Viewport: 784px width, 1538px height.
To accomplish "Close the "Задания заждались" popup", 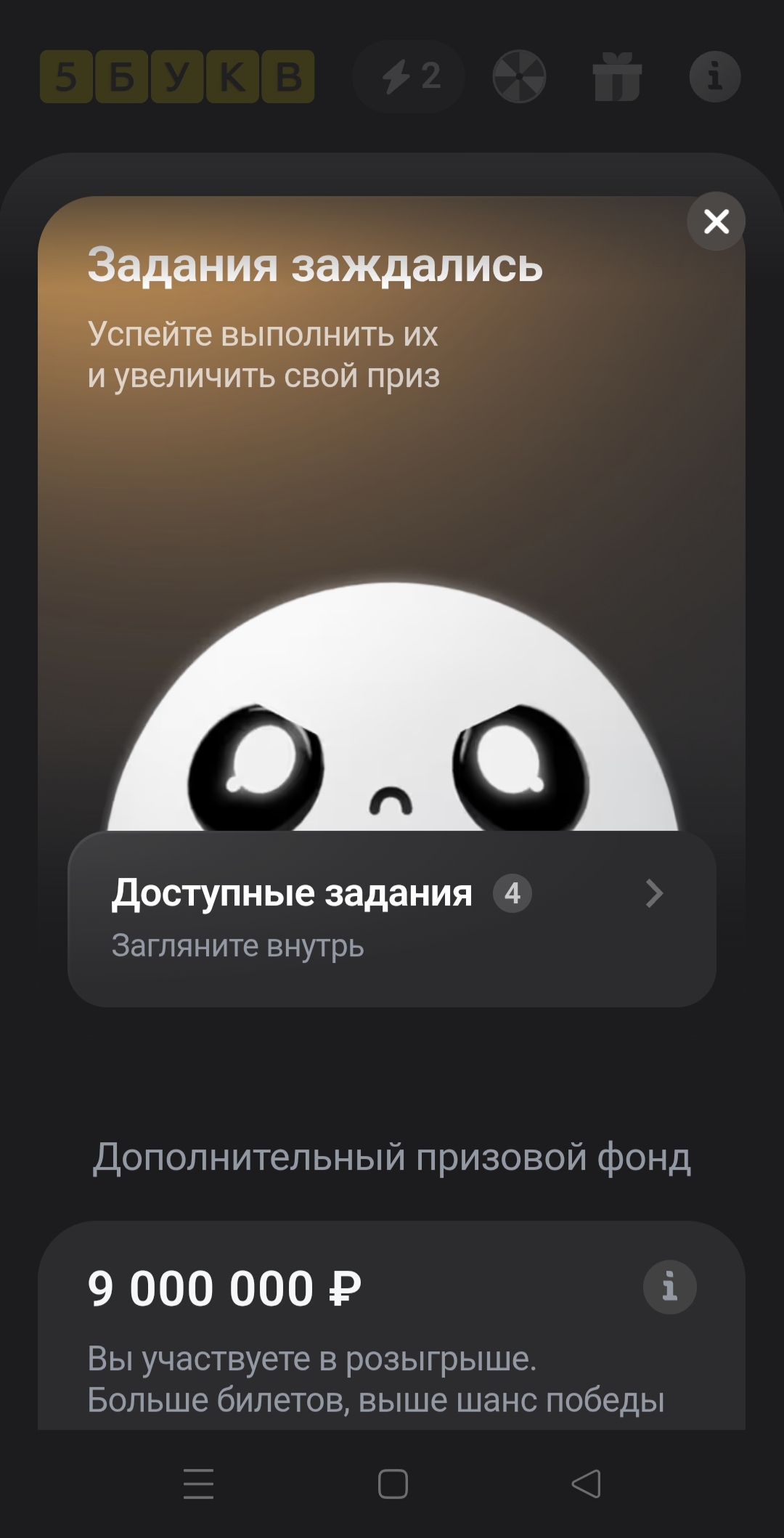I will click(716, 221).
